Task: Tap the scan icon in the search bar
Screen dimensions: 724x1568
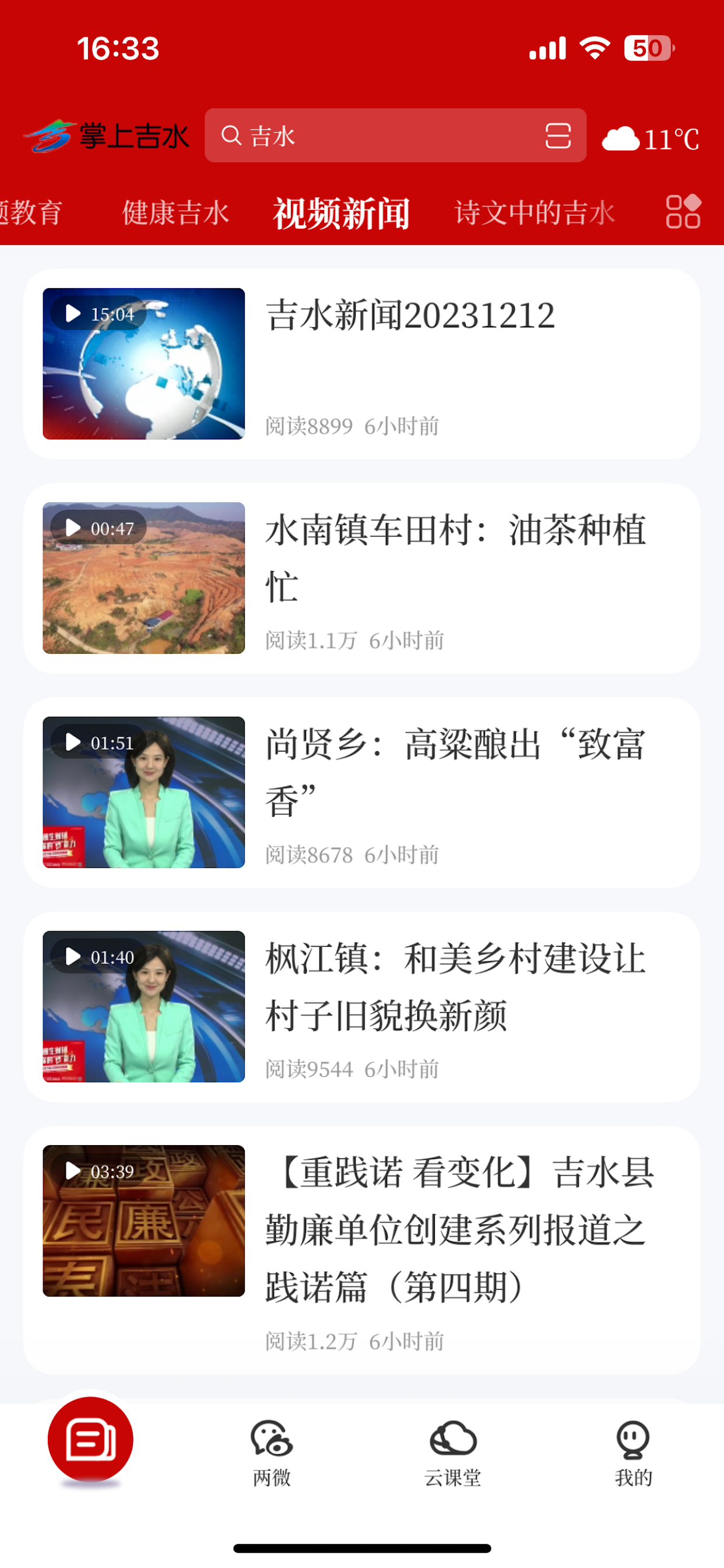Action: pos(557,136)
